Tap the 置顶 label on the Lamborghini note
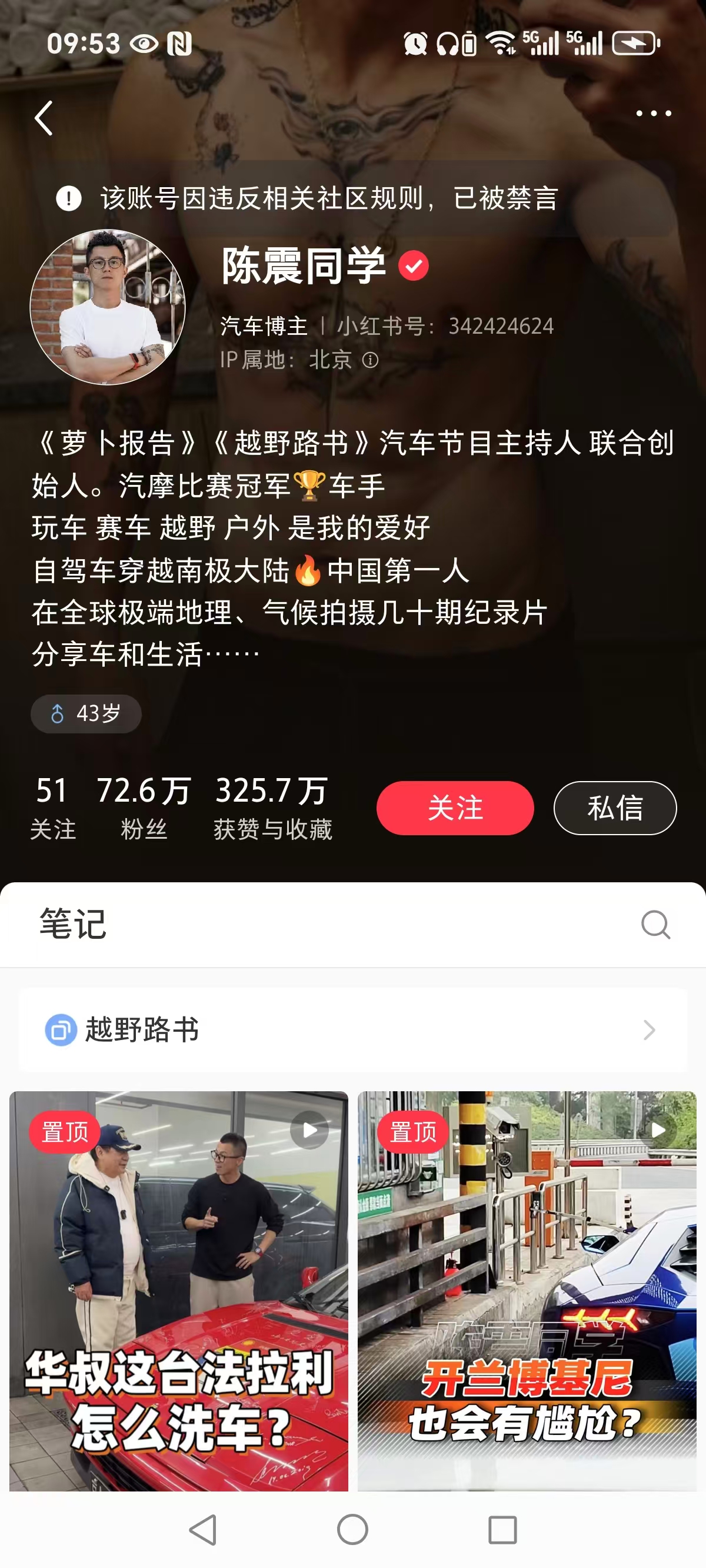The width and height of the screenshot is (706, 1568). click(x=412, y=1130)
